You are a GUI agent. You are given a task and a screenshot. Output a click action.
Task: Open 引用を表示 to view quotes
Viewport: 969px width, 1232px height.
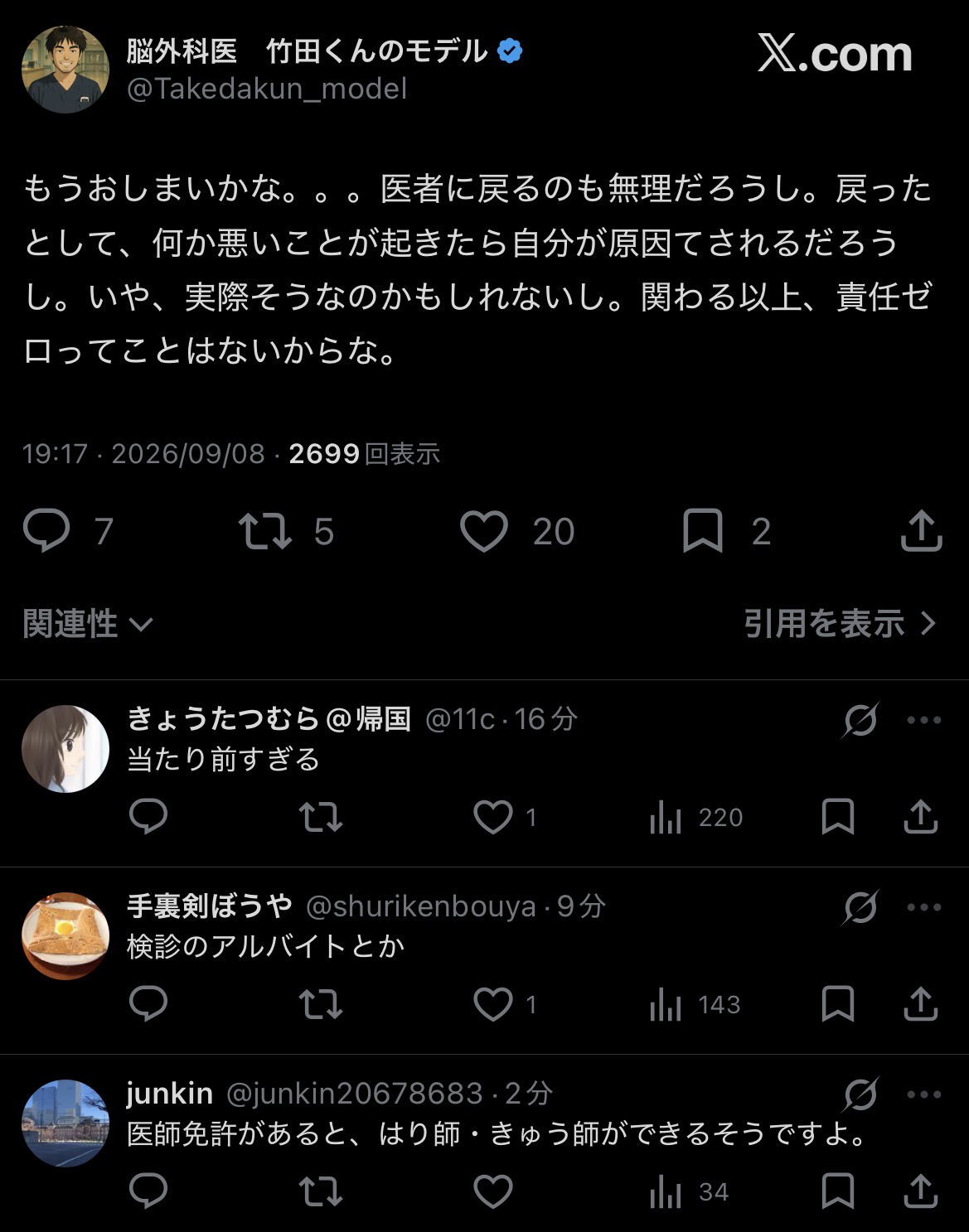840,624
